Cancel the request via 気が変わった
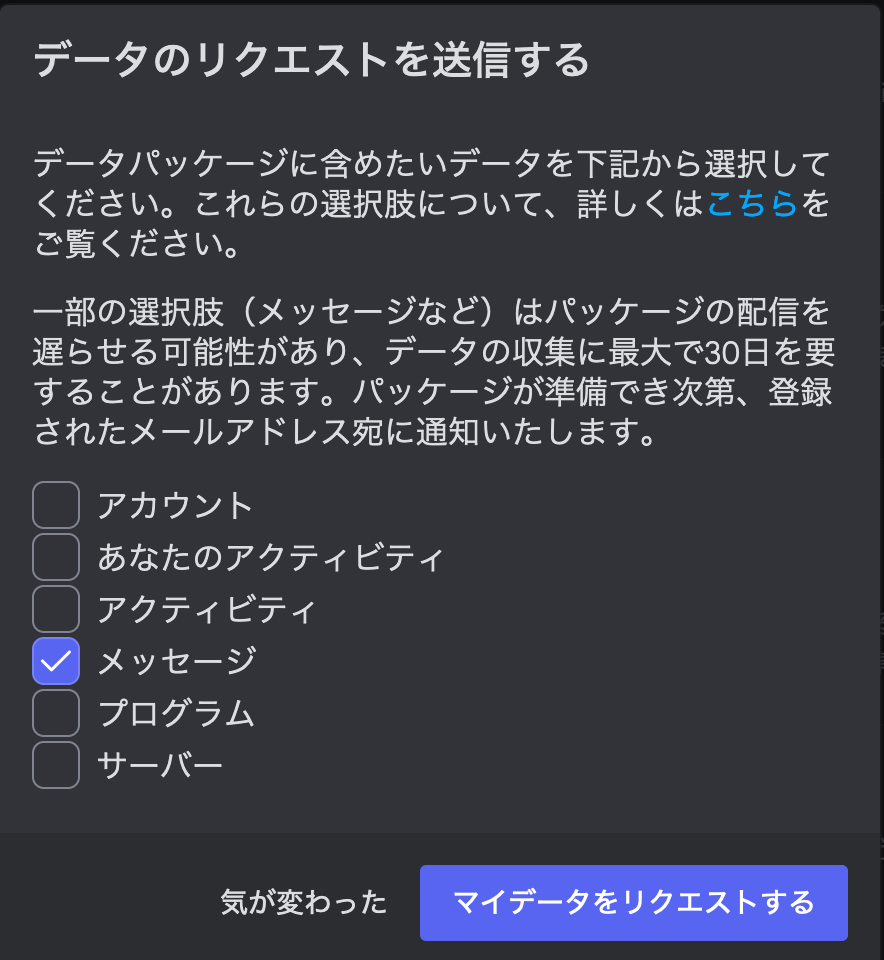The width and height of the screenshot is (884, 960). [x=302, y=902]
